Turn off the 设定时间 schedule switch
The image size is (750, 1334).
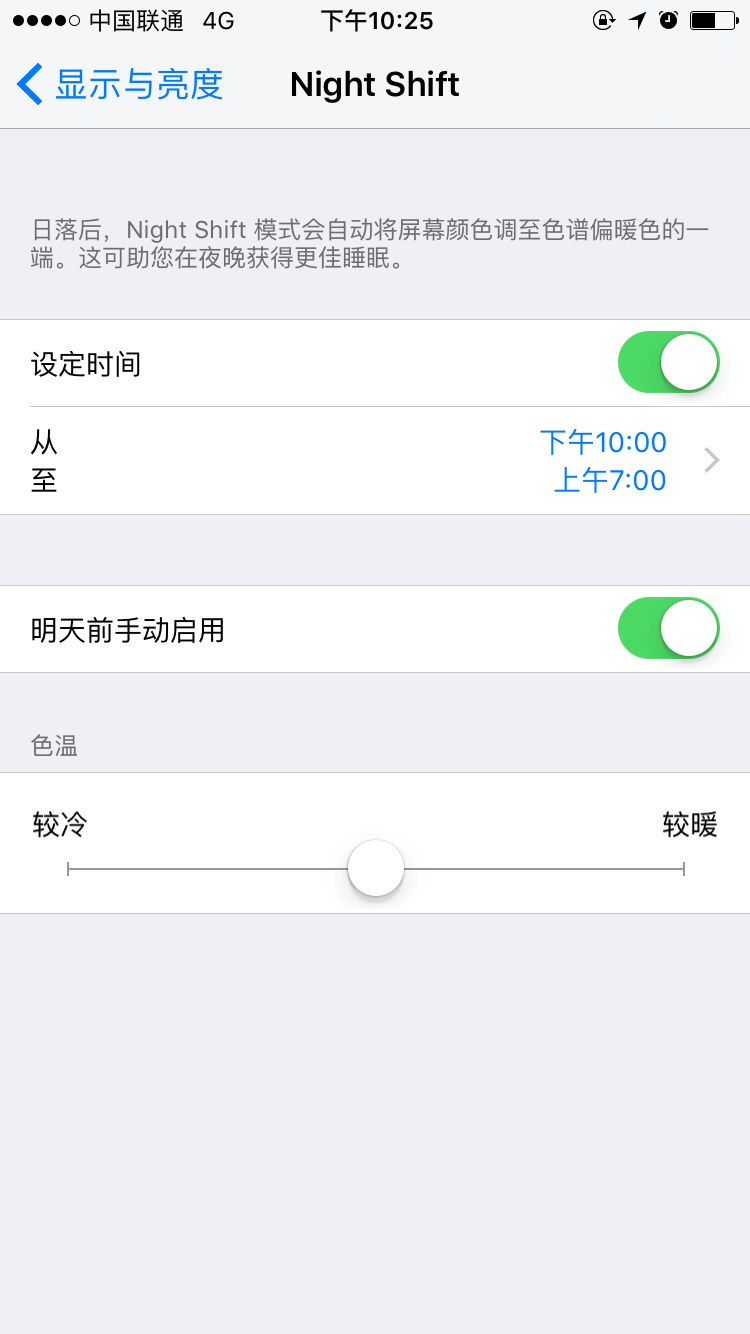tap(669, 362)
